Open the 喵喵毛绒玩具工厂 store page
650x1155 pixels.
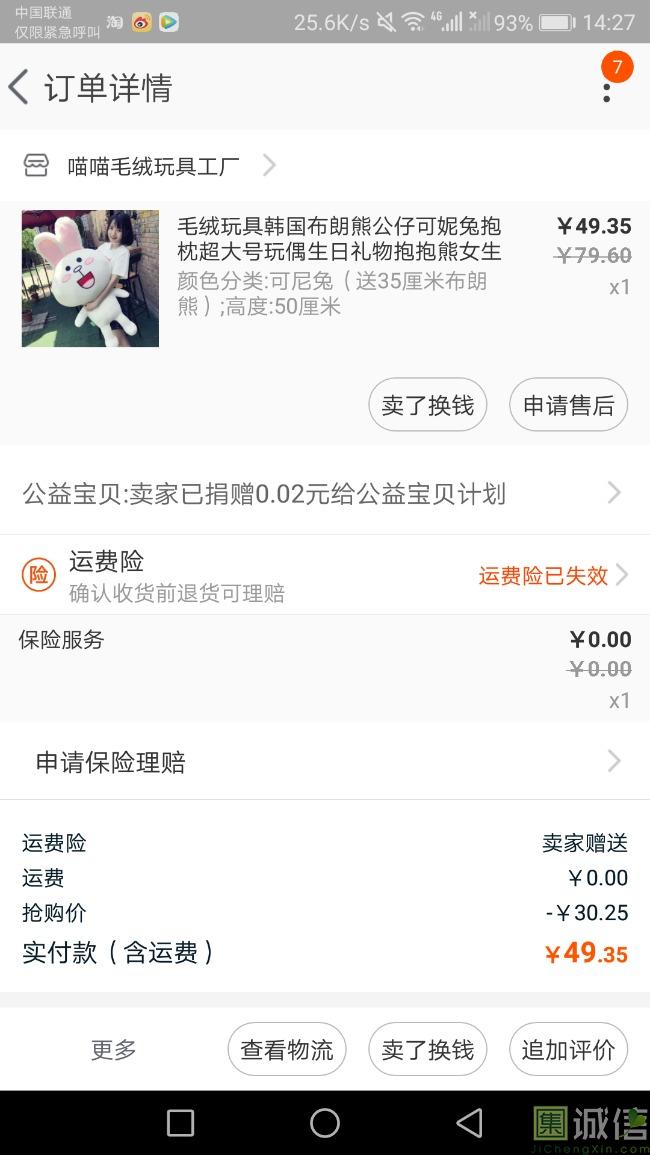coord(153,166)
